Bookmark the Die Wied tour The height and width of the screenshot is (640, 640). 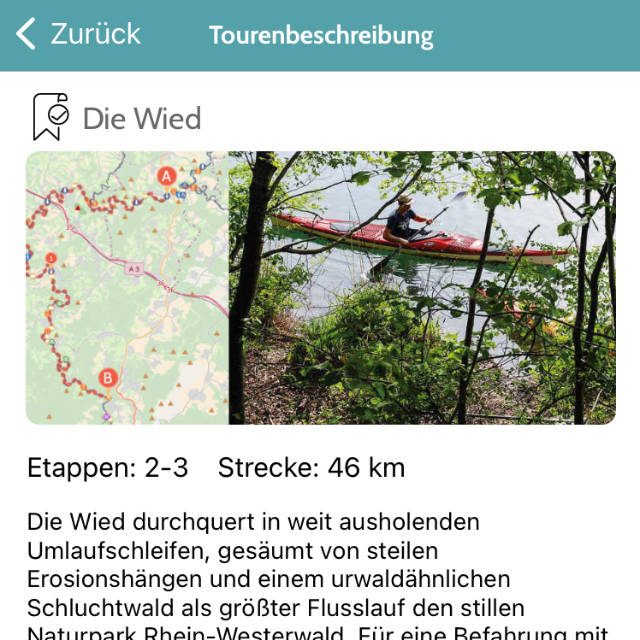point(49,117)
